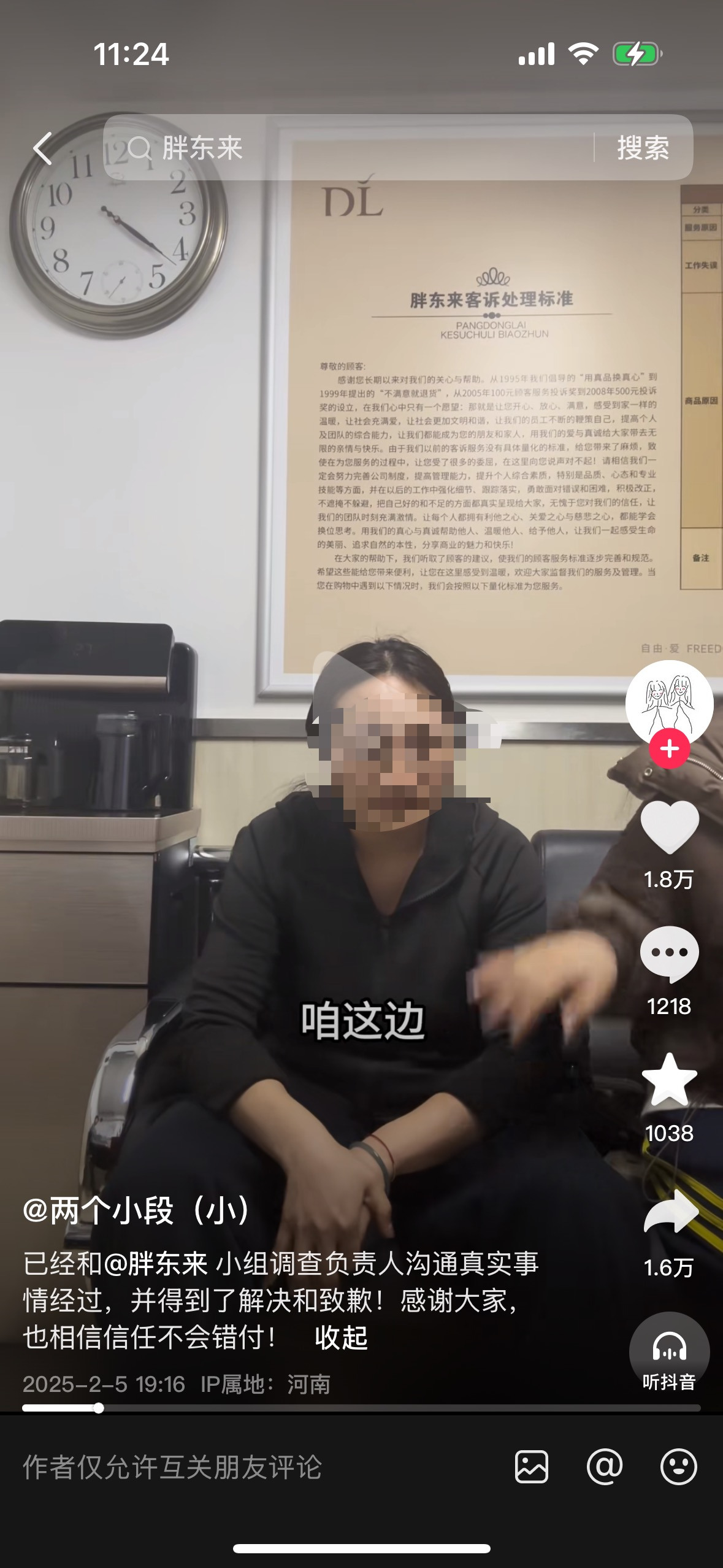The height and width of the screenshot is (1568, 723).
Task: Open 听抖音 audio listening mode
Action: pyautogui.click(x=669, y=1352)
